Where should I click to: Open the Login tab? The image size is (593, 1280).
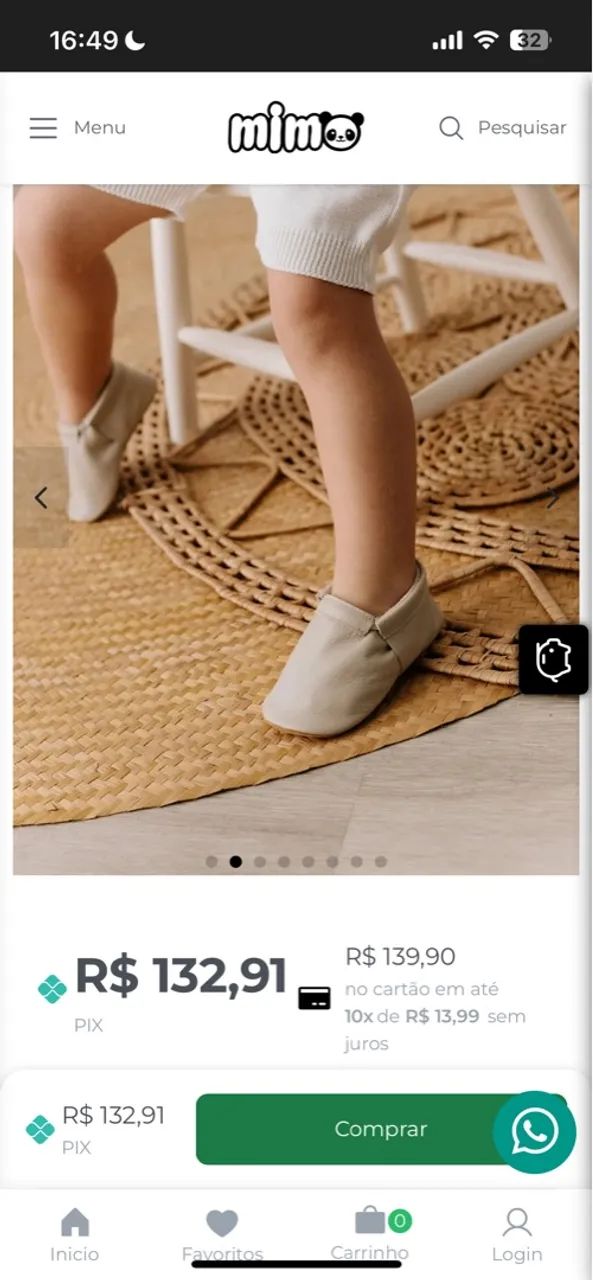click(x=517, y=1235)
